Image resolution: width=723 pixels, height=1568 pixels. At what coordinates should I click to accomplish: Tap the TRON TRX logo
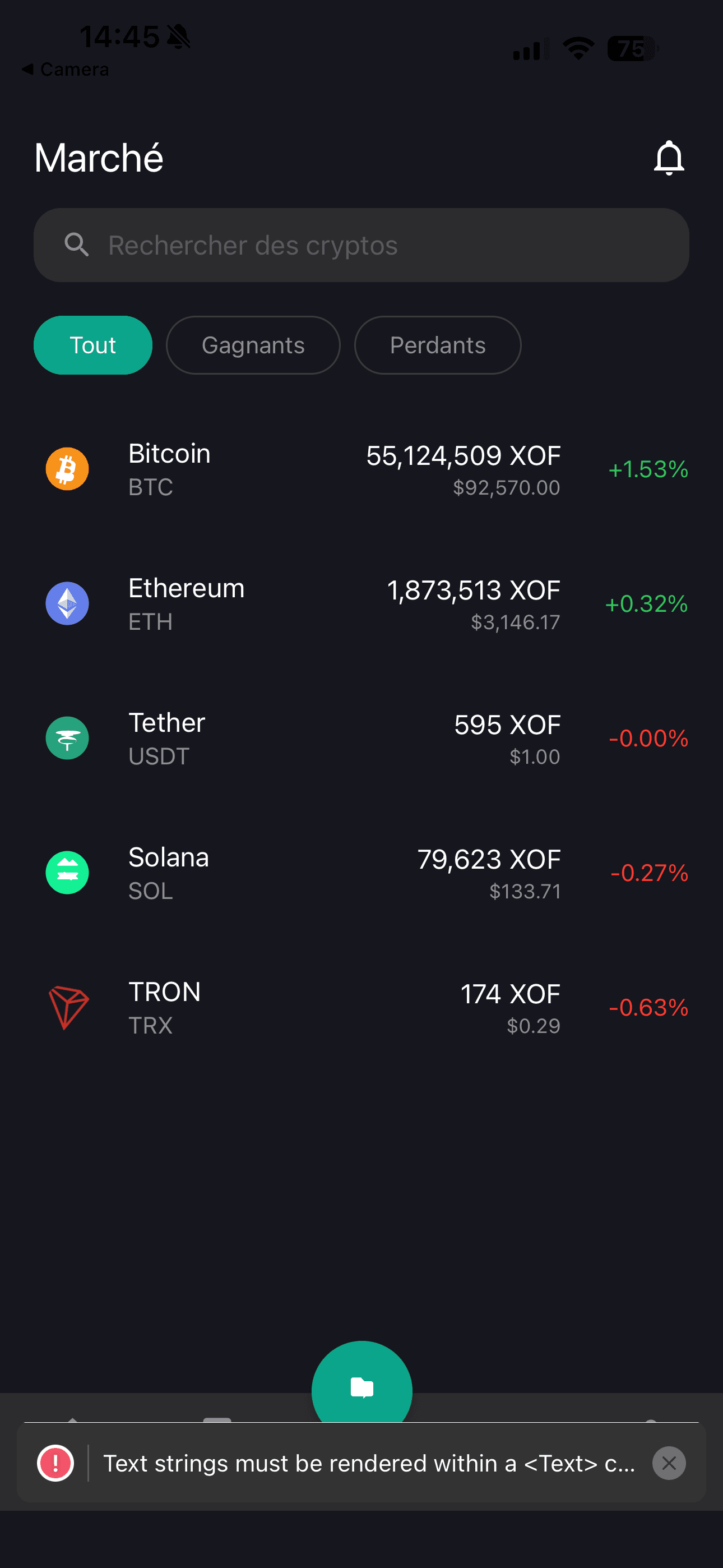(68, 1007)
